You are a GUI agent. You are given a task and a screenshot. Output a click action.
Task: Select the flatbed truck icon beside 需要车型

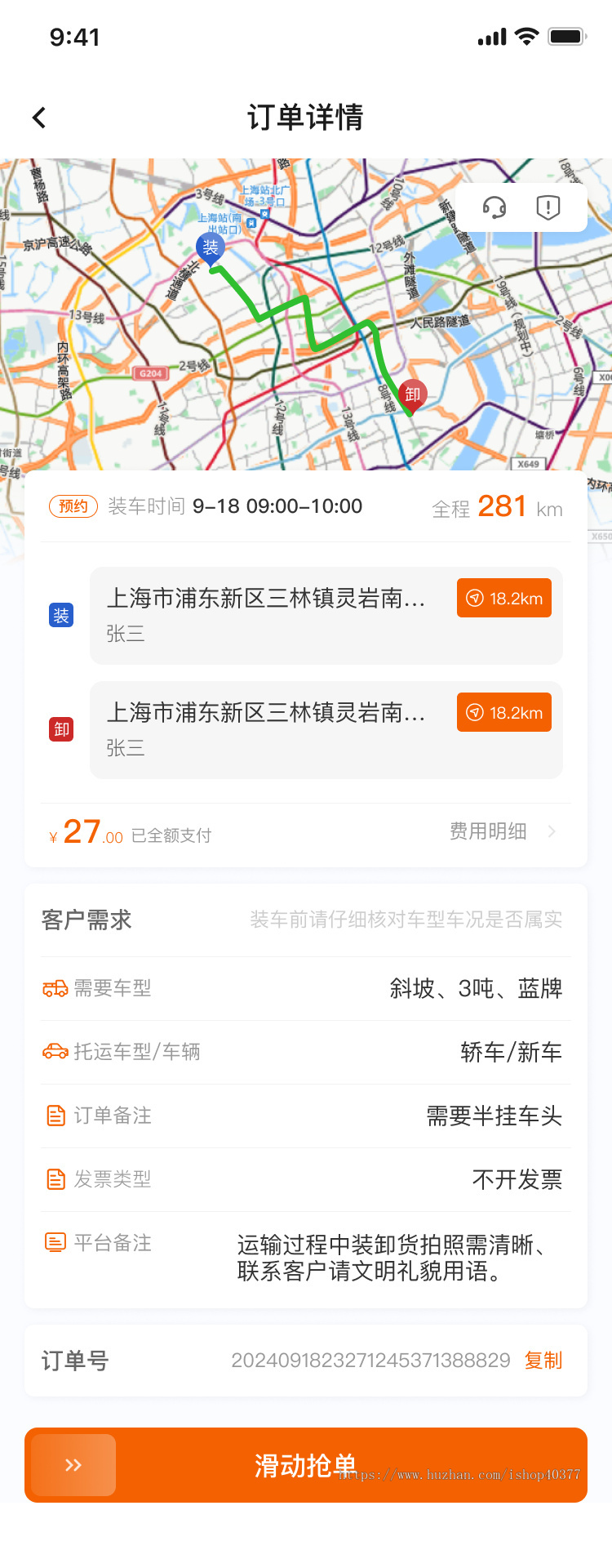click(55, 988)
